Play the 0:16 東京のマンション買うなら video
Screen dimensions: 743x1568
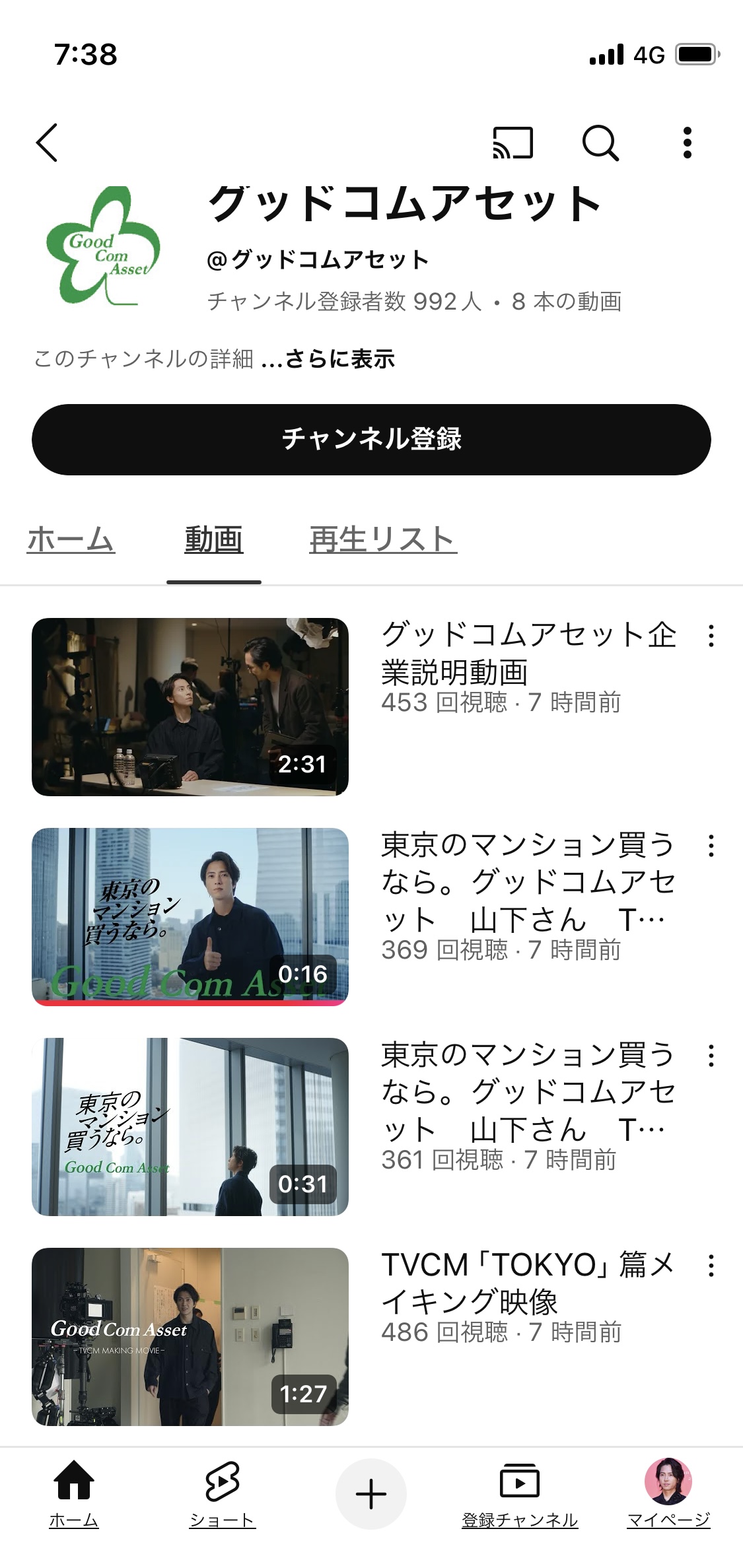pyautogui.click(x=190, y=916)
